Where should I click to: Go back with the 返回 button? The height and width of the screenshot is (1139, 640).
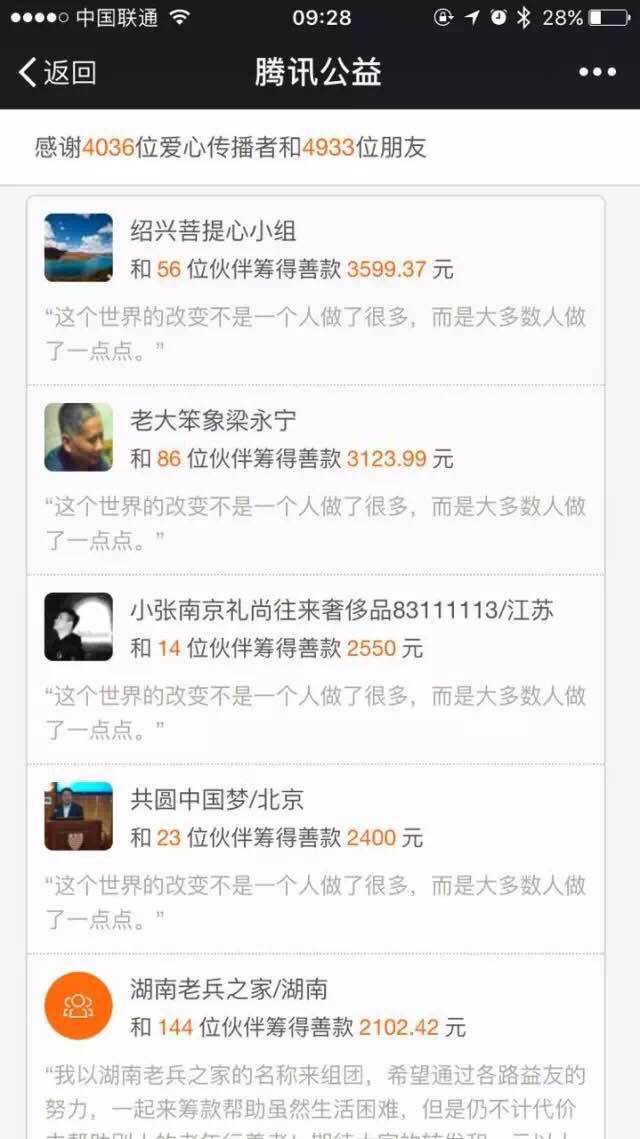57,72
